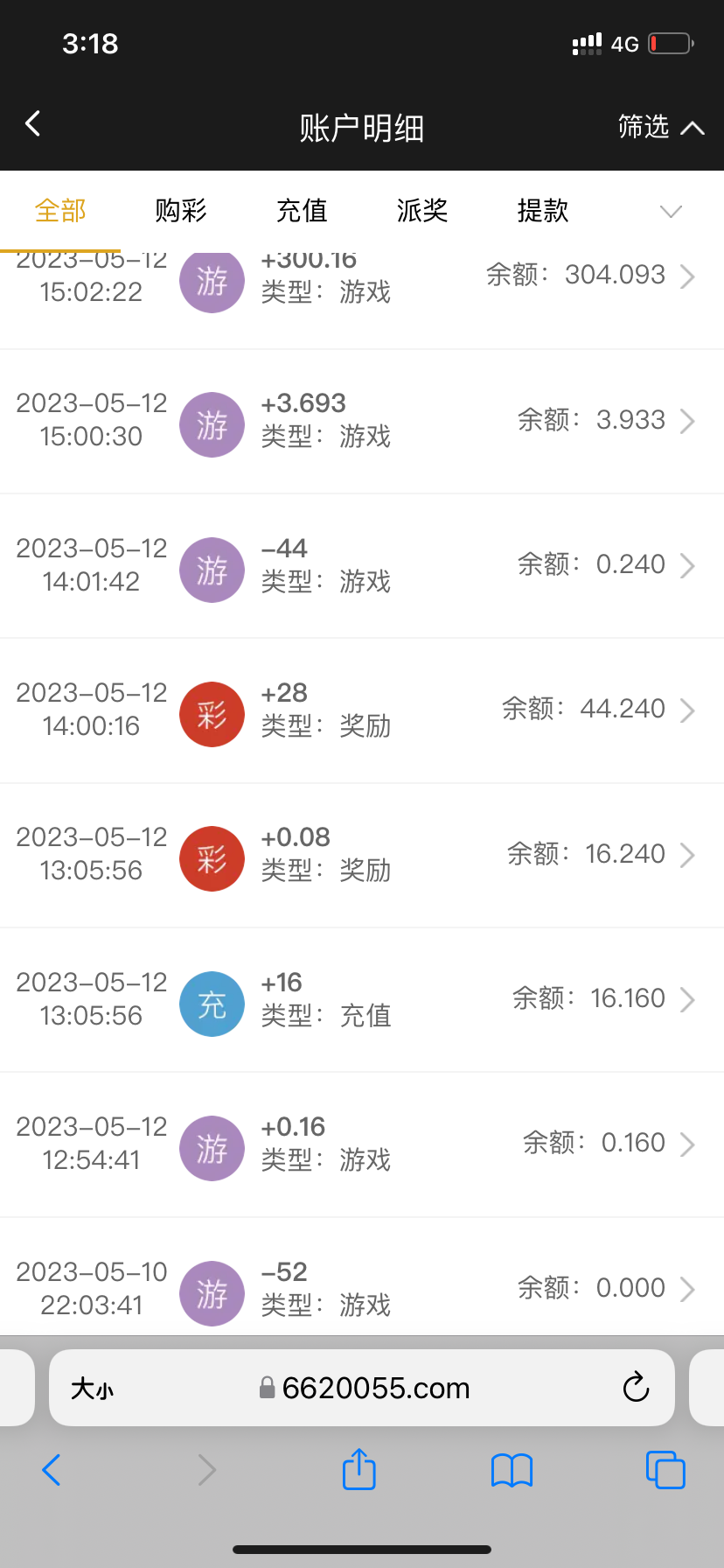
Task: Tap the lock icon in the address bar
Action: (265, 1388)
